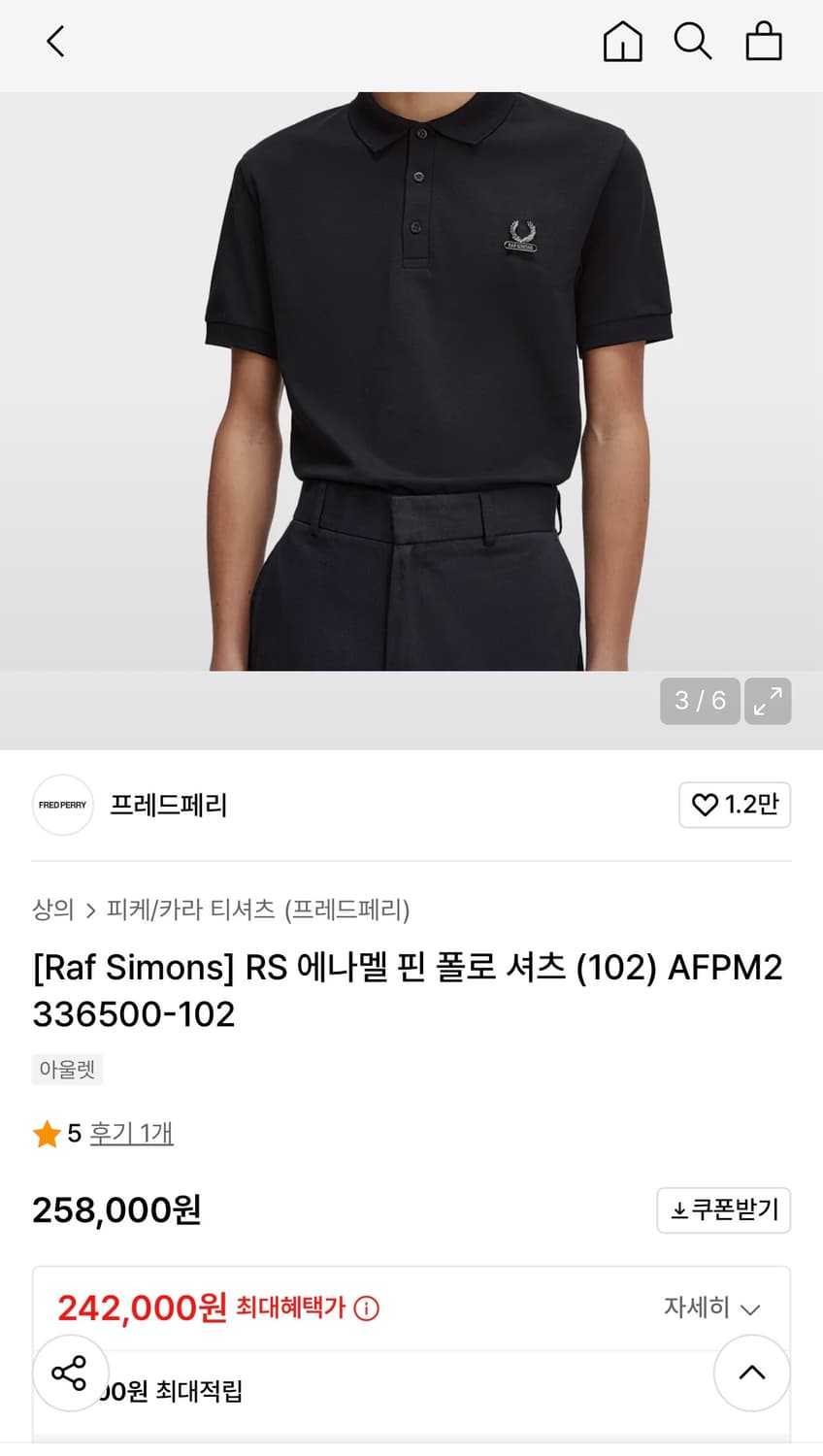Open the Fred Perry brand logo circle
The width and height of the screenshot is (823, 1456).
tap(62, 806)
